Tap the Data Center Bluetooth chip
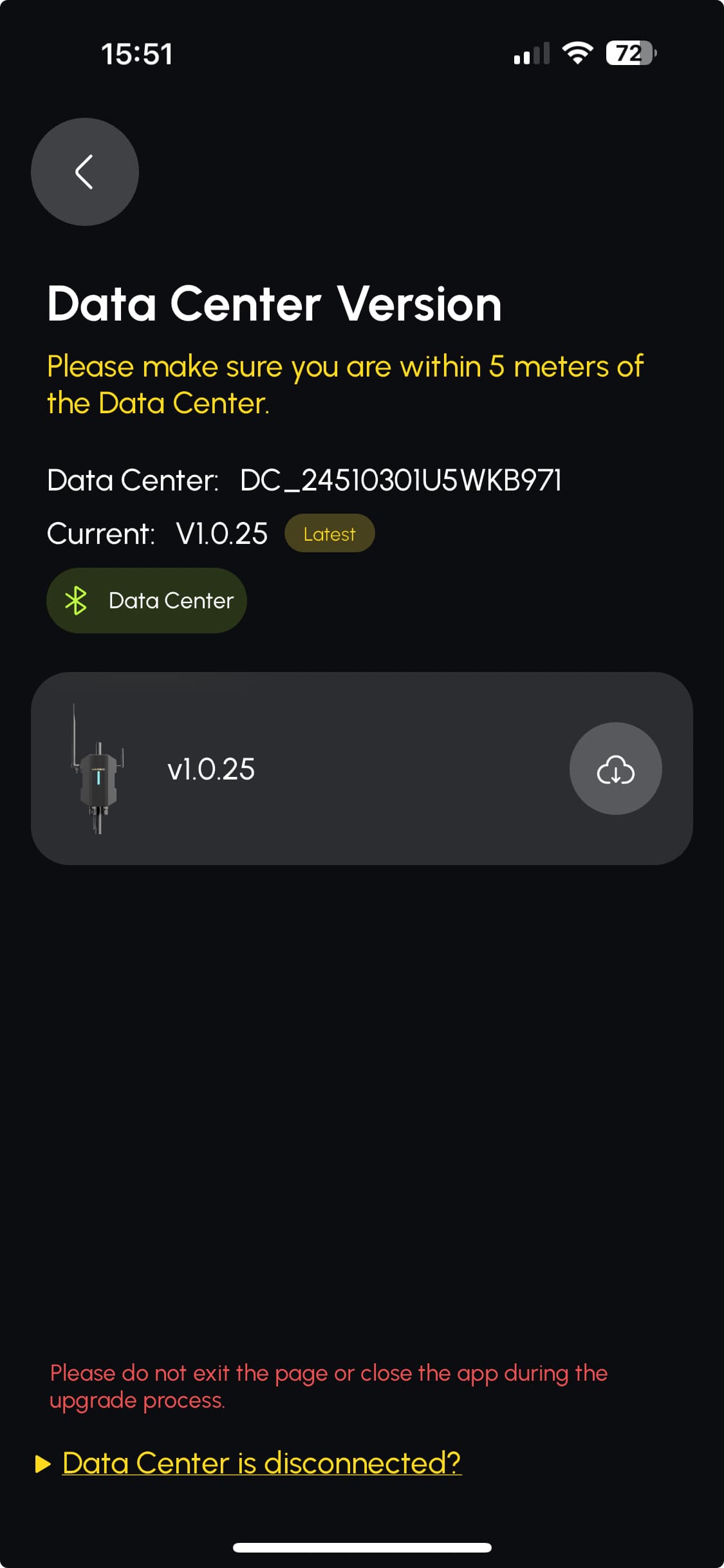The height and width of the screenshot is (1568, 724). [x=147, y=601]
